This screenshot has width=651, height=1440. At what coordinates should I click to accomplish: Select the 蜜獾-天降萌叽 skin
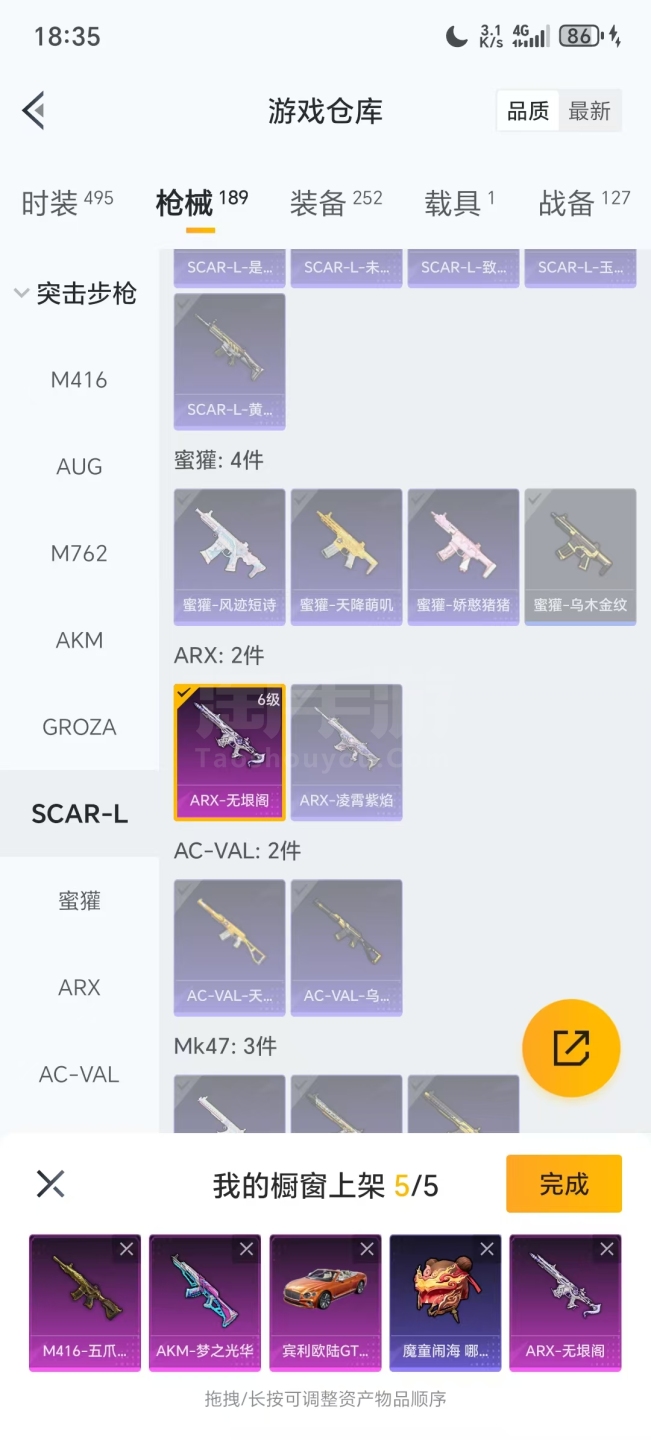(346, 557)
